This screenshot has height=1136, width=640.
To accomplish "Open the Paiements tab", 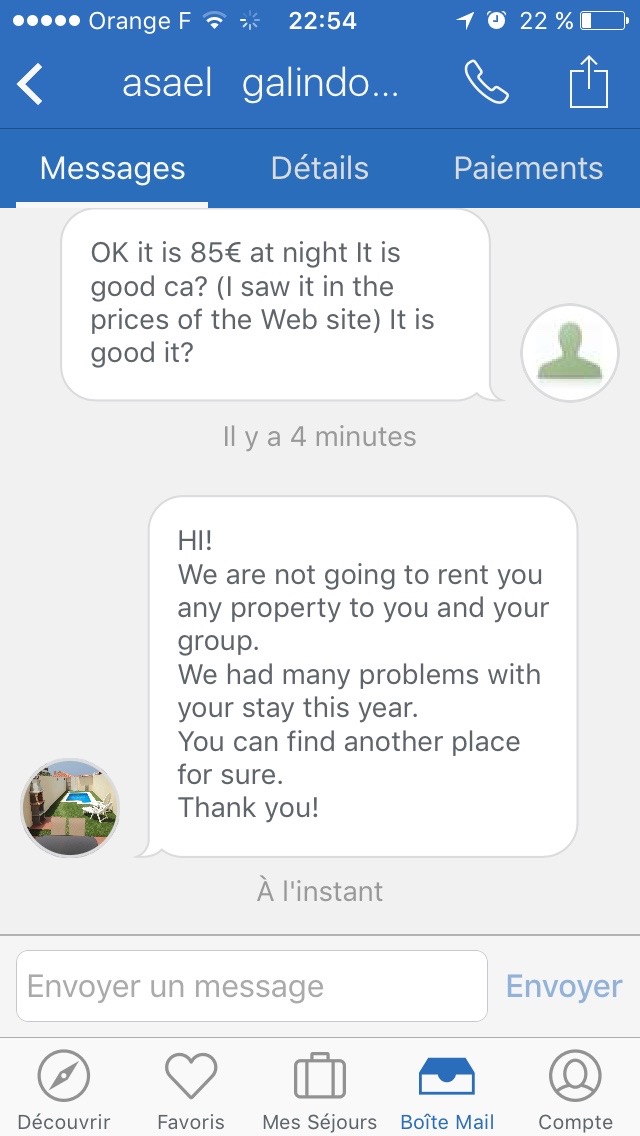I will 528,168.
